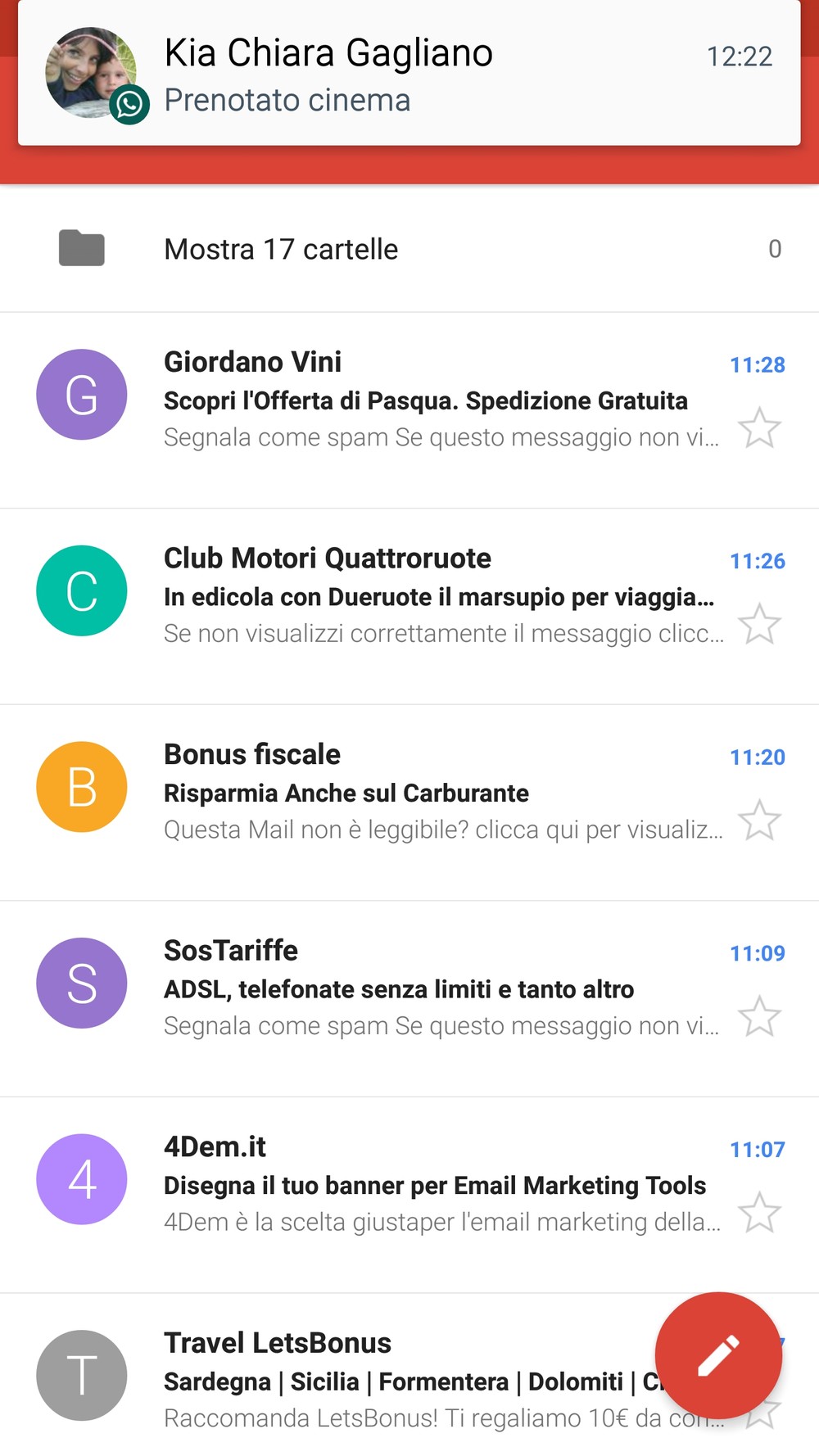The image size is (819, 1456).
Task: Open the email from Giordano Vini
Action: [409, 410]
